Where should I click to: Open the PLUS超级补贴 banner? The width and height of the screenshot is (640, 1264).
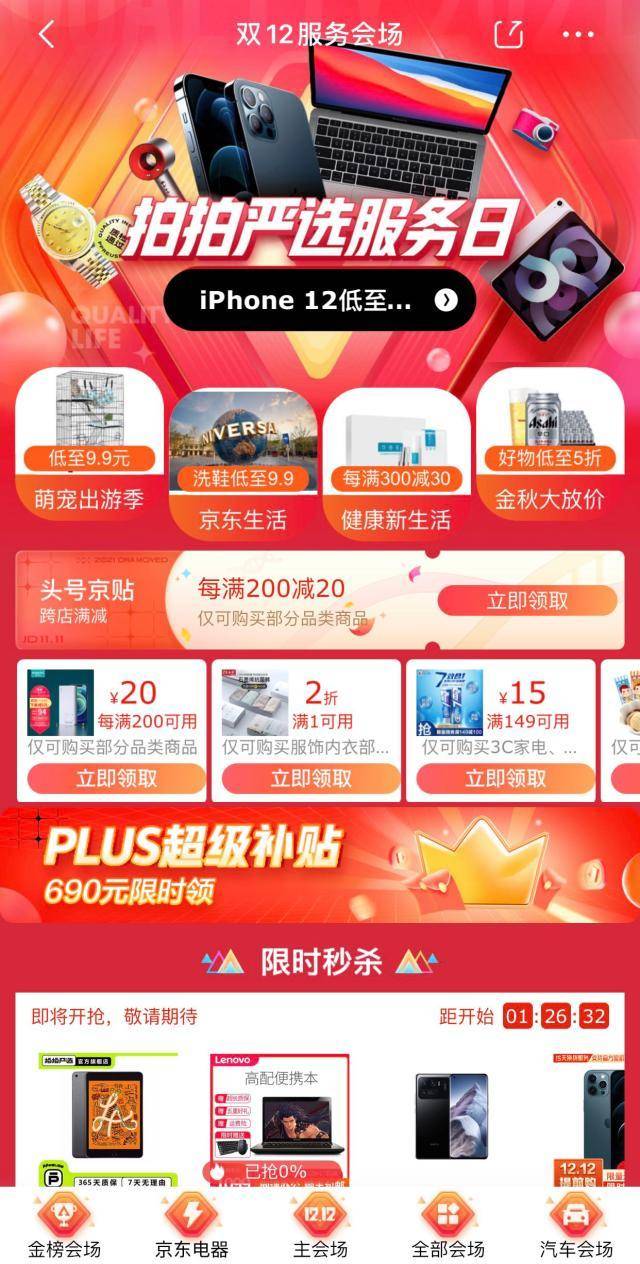[x=320, y=865]
